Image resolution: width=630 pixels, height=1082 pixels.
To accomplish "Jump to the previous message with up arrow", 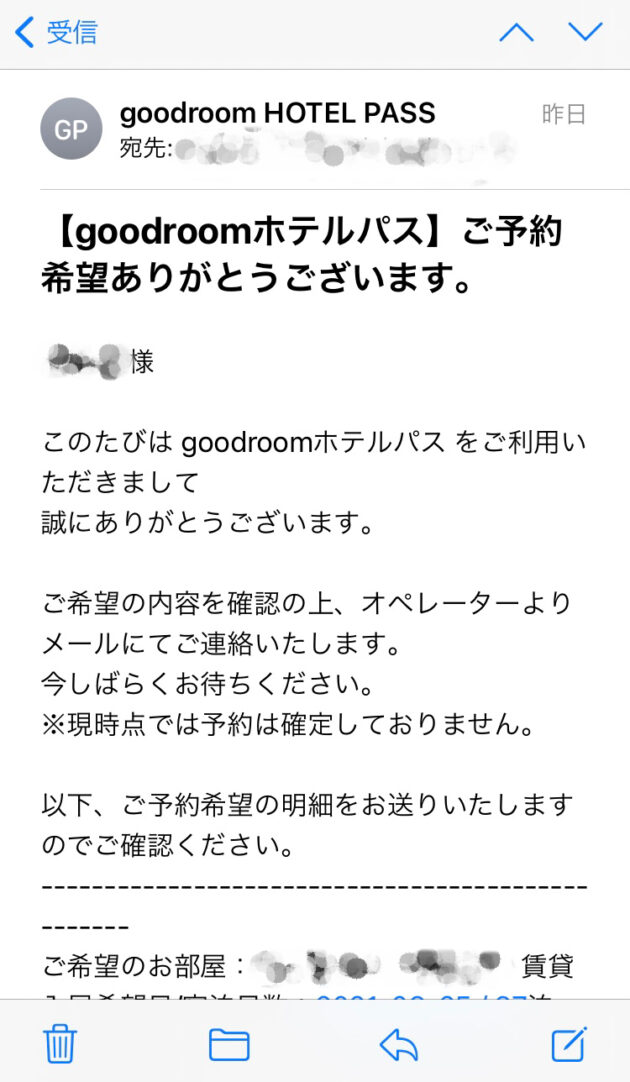I will (516, 32).
